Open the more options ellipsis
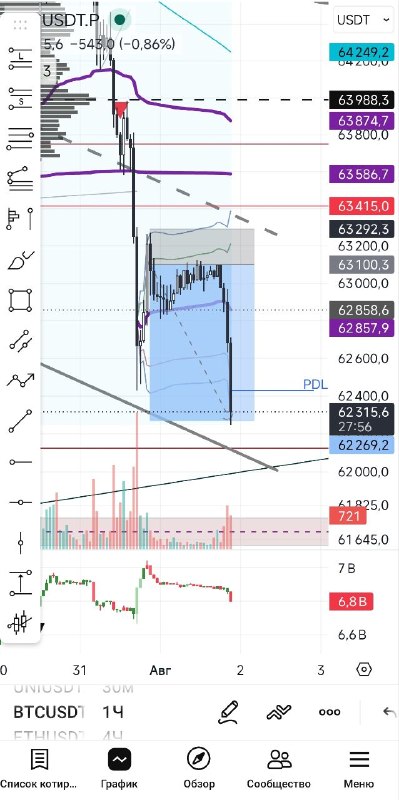 coord(330,712)
